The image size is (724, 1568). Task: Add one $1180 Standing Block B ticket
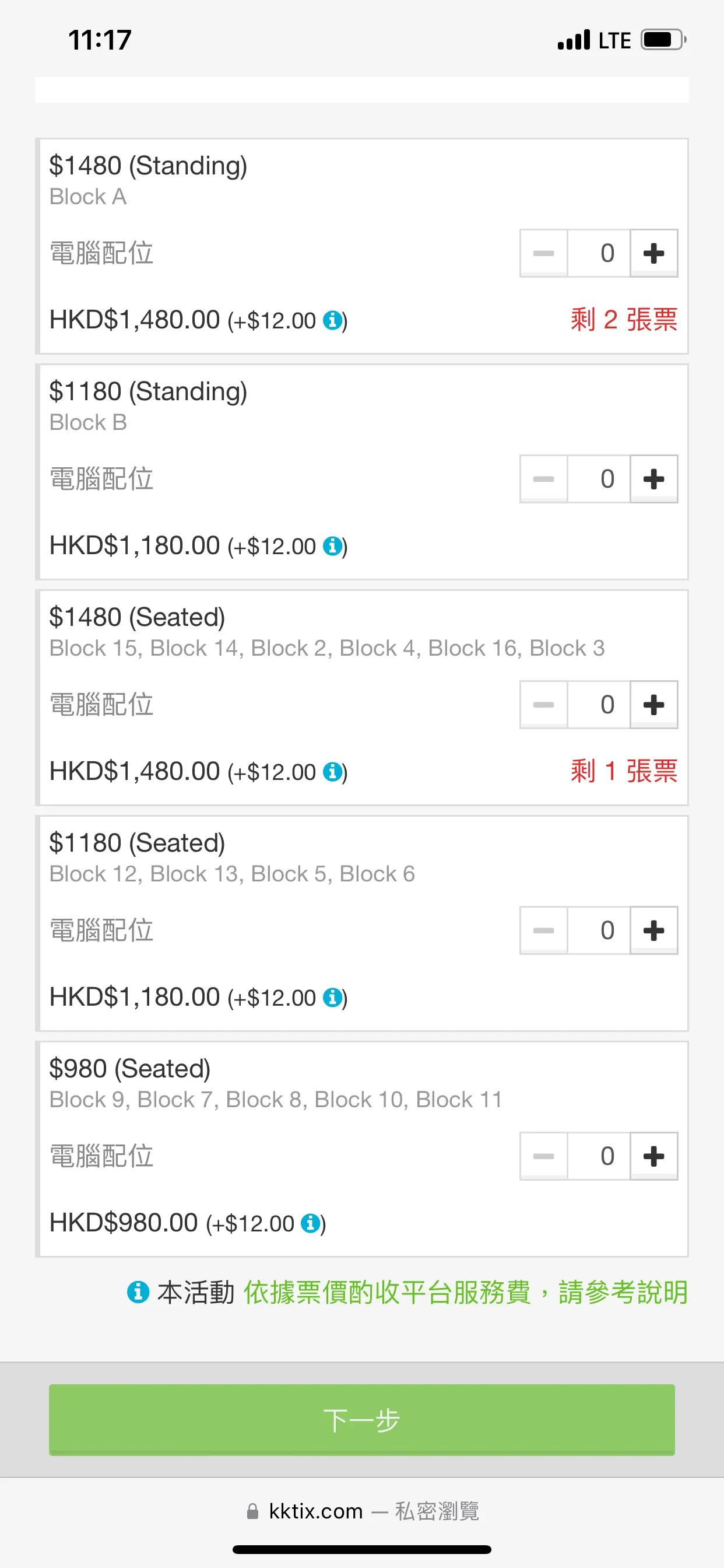pyautogui.click(x=653, y=479)
